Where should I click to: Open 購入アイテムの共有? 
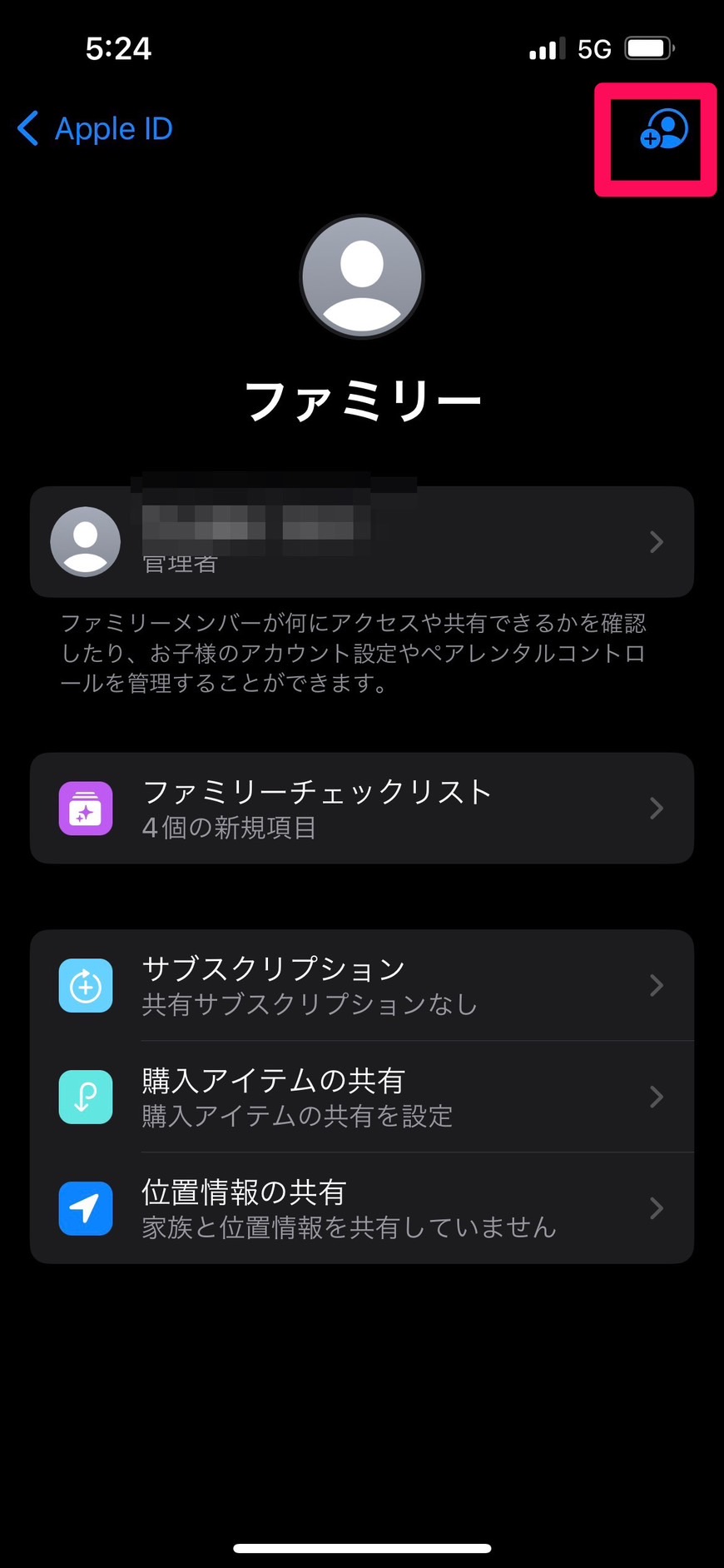362,1097
